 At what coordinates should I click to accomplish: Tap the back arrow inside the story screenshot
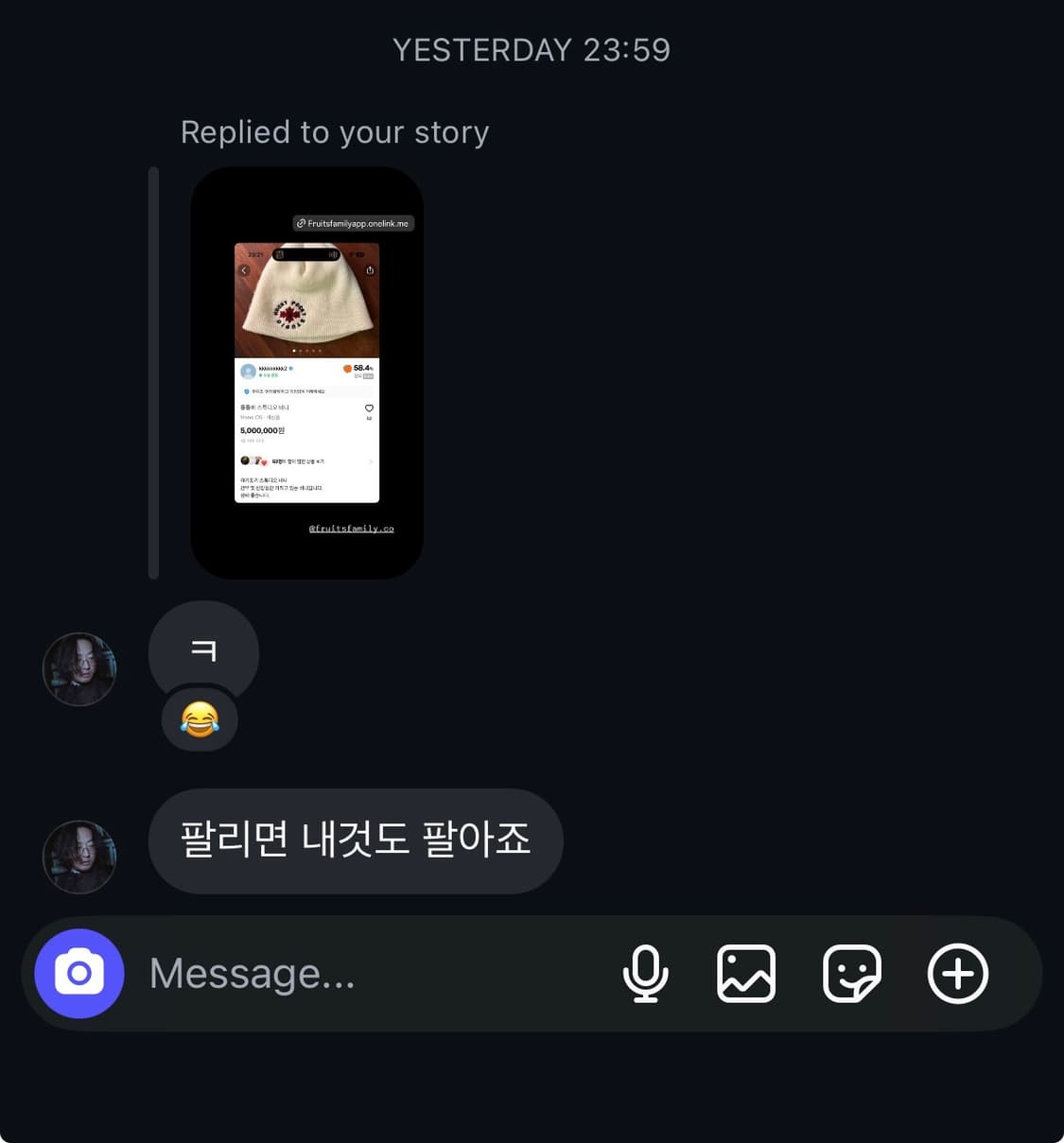click(244, 270)
